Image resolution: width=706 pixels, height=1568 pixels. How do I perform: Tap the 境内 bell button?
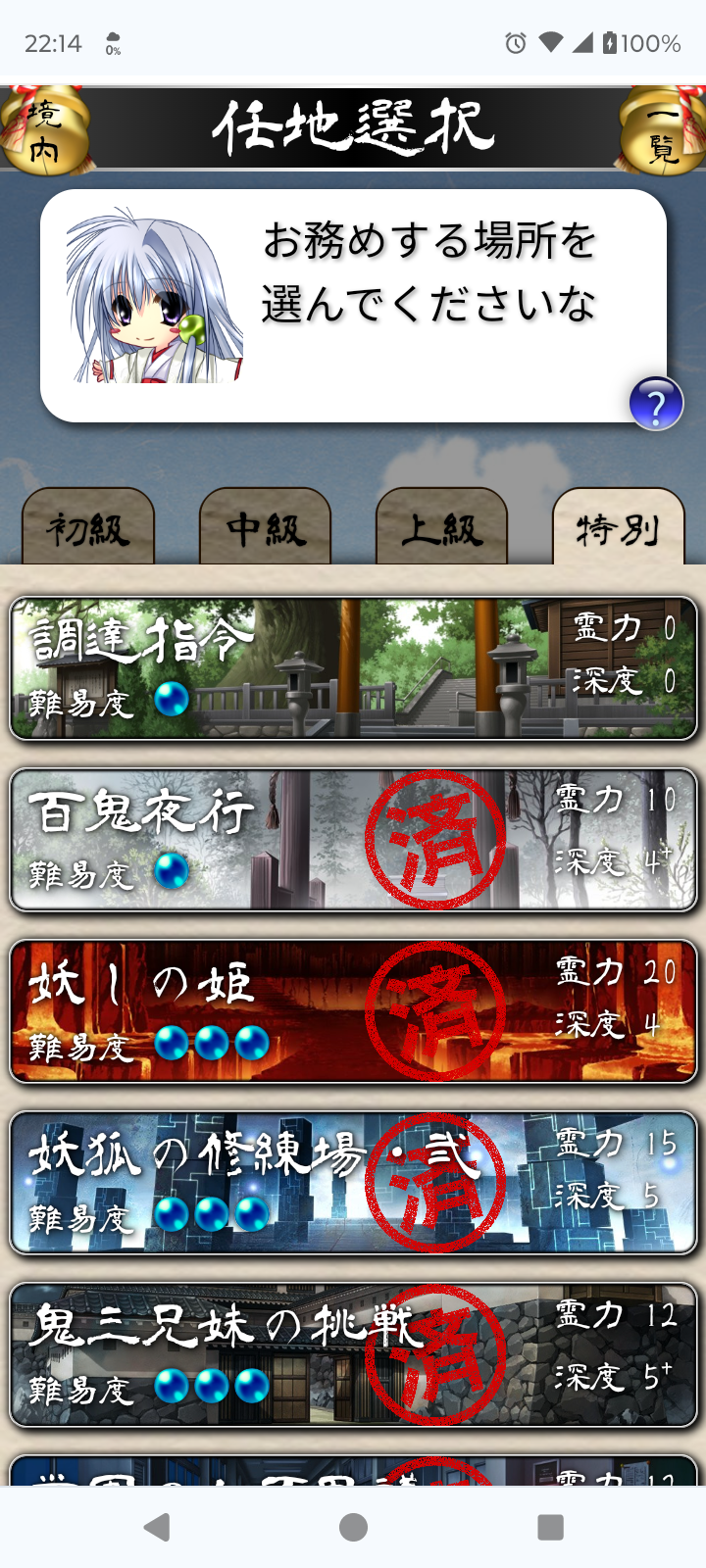pyautogui.click(x=45, y=130)
